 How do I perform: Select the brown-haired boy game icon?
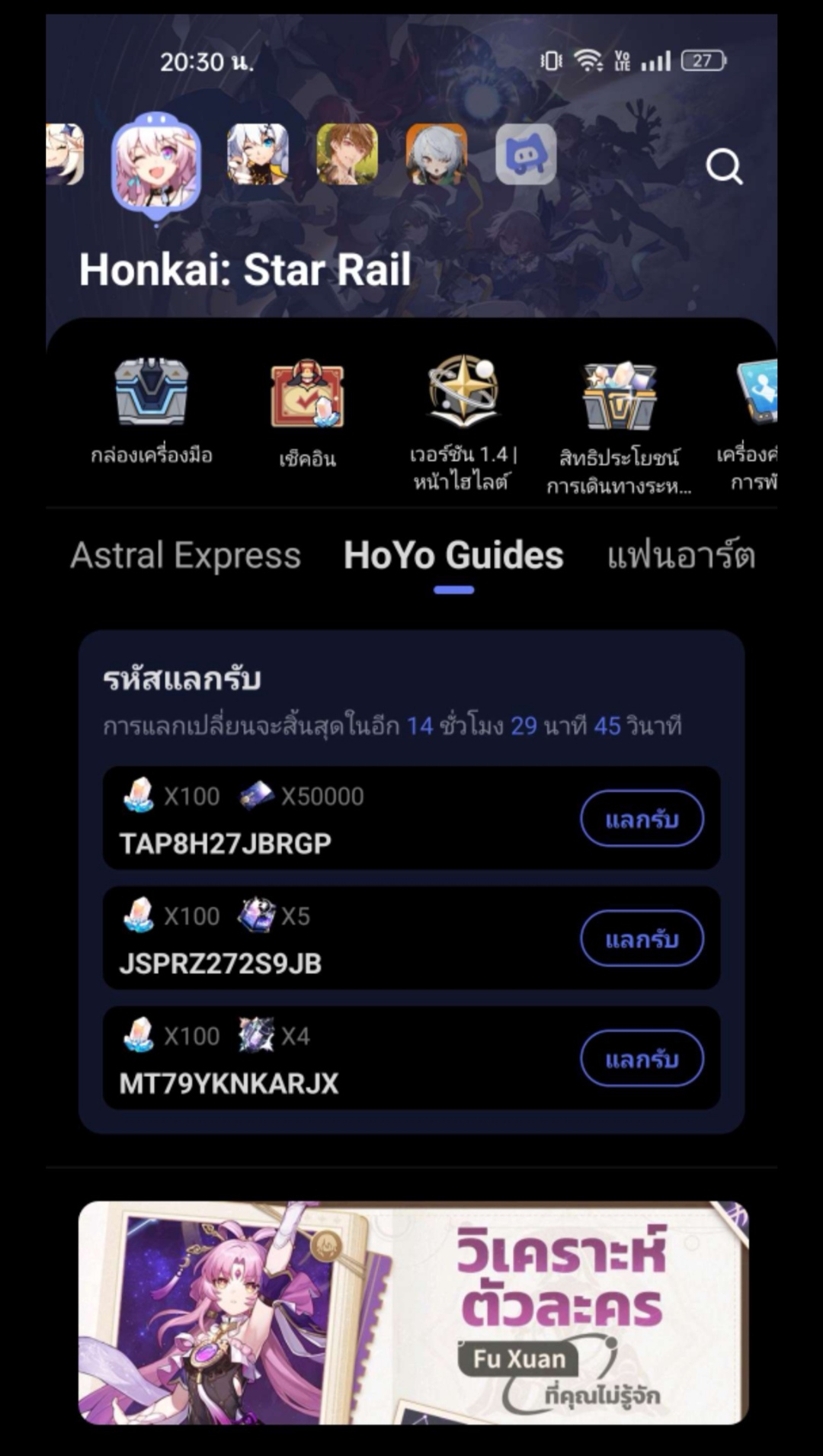point(347,155)
